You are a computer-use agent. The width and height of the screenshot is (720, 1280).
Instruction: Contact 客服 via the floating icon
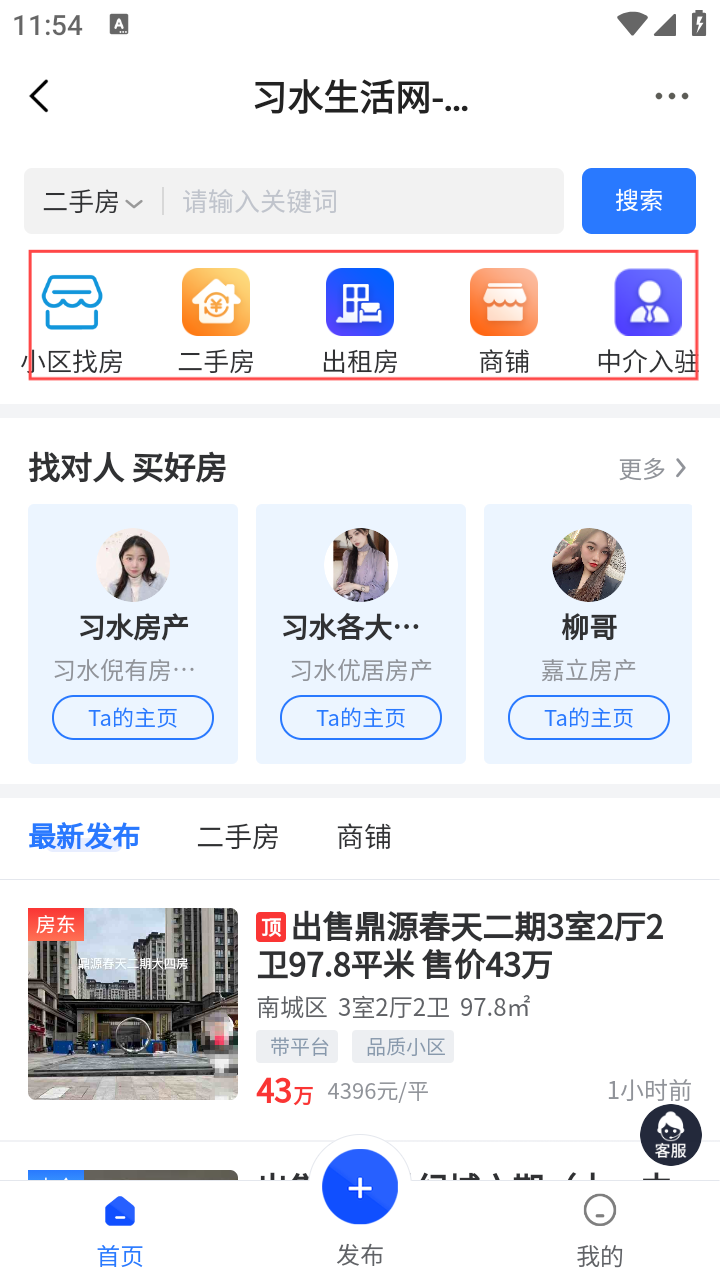tap(670, 1135)
